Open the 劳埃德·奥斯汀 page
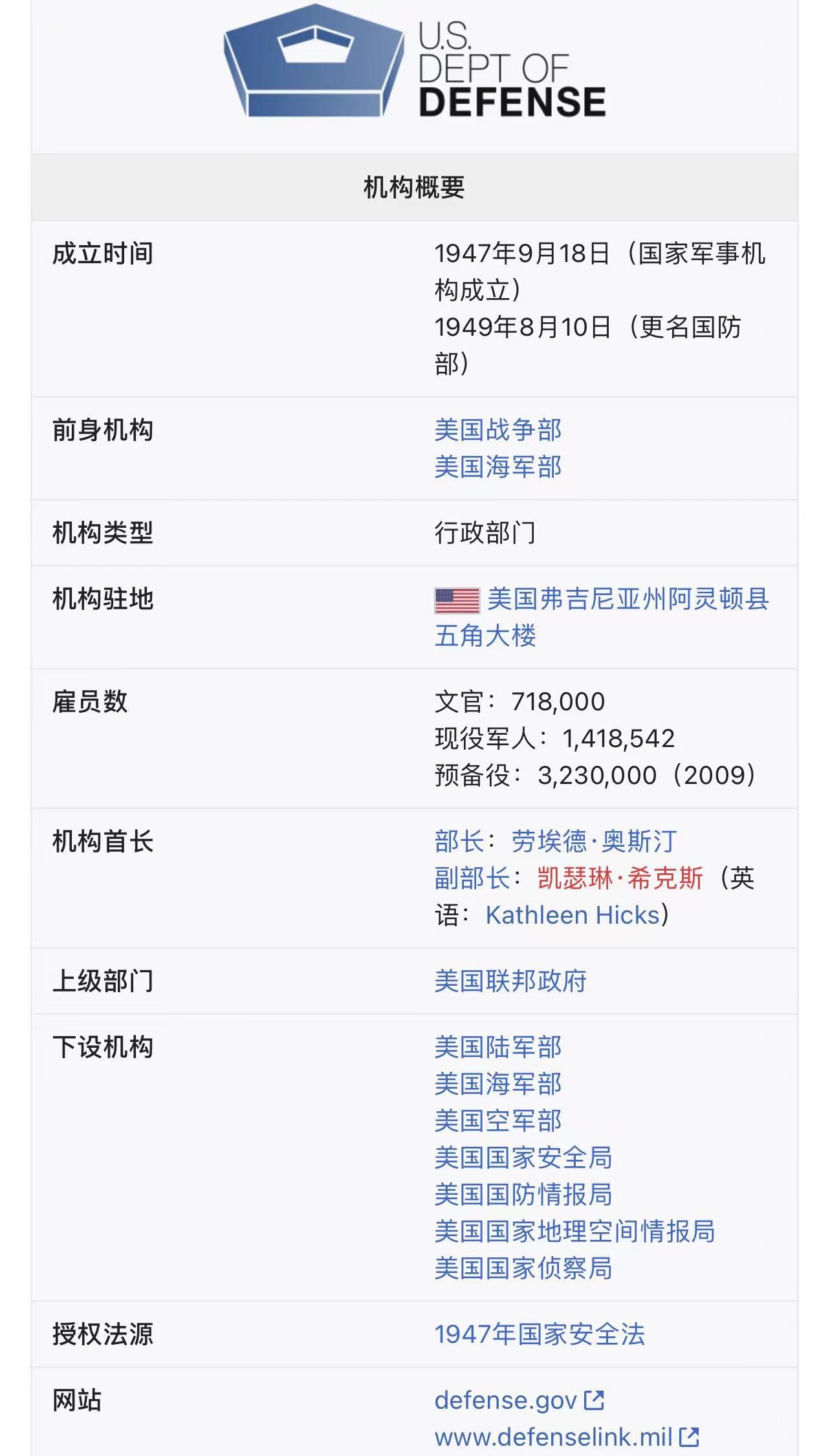 pyautogui.click(x=593, y=842)
